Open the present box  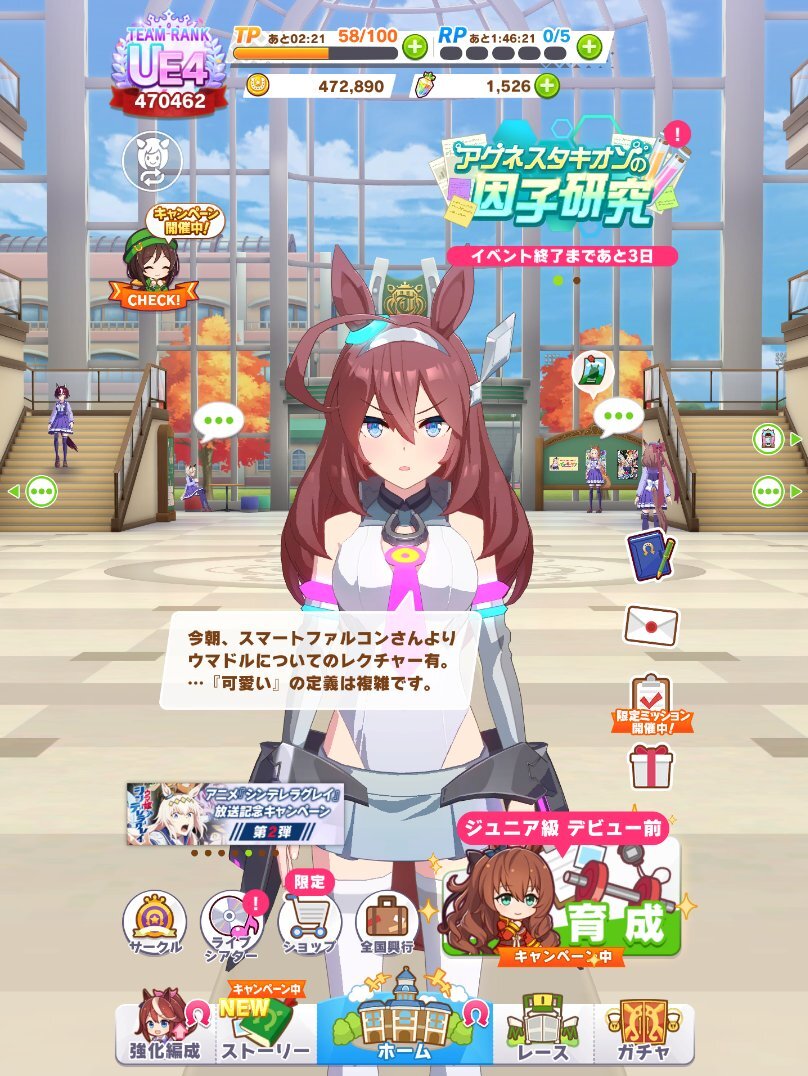coord(651,766)
